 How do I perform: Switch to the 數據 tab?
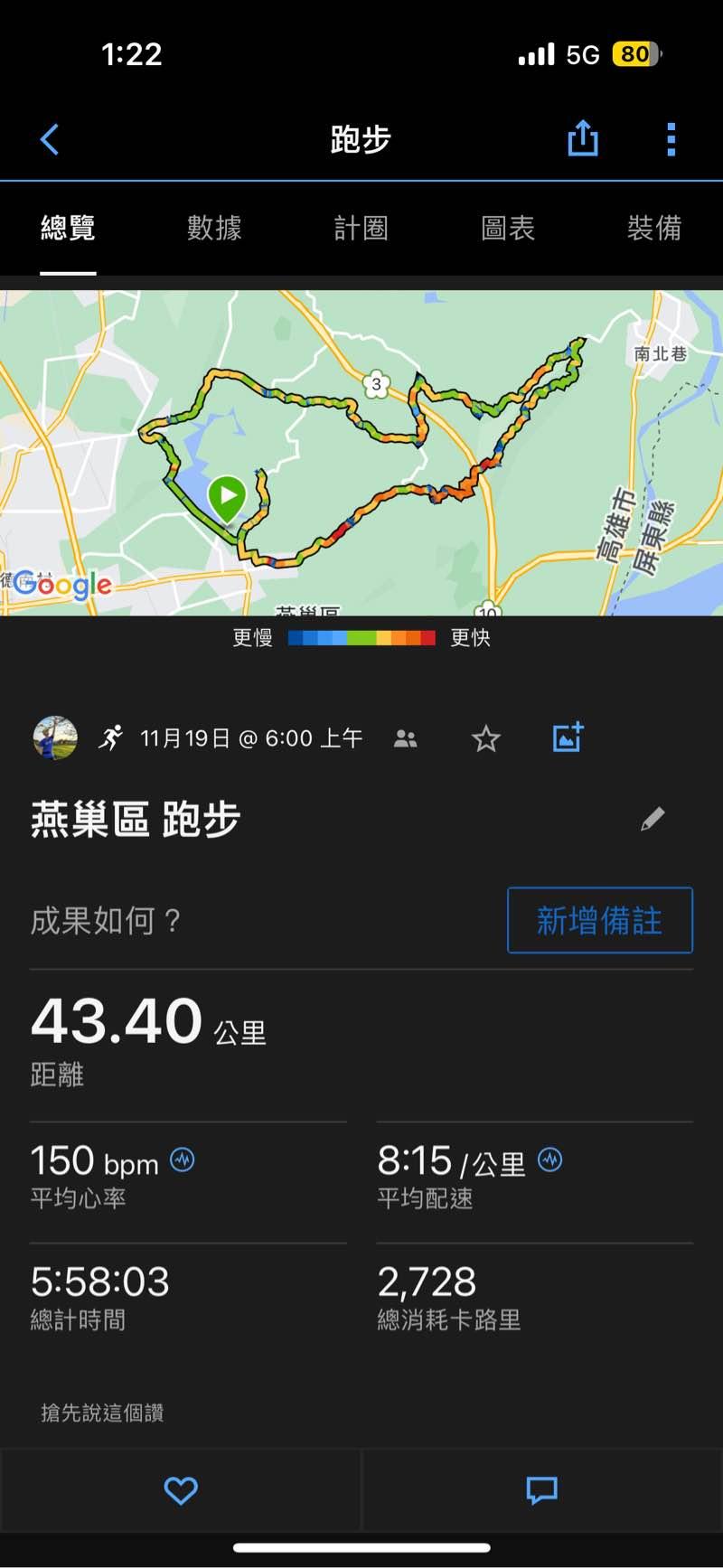pyautogui.click(x=214, y=228)
